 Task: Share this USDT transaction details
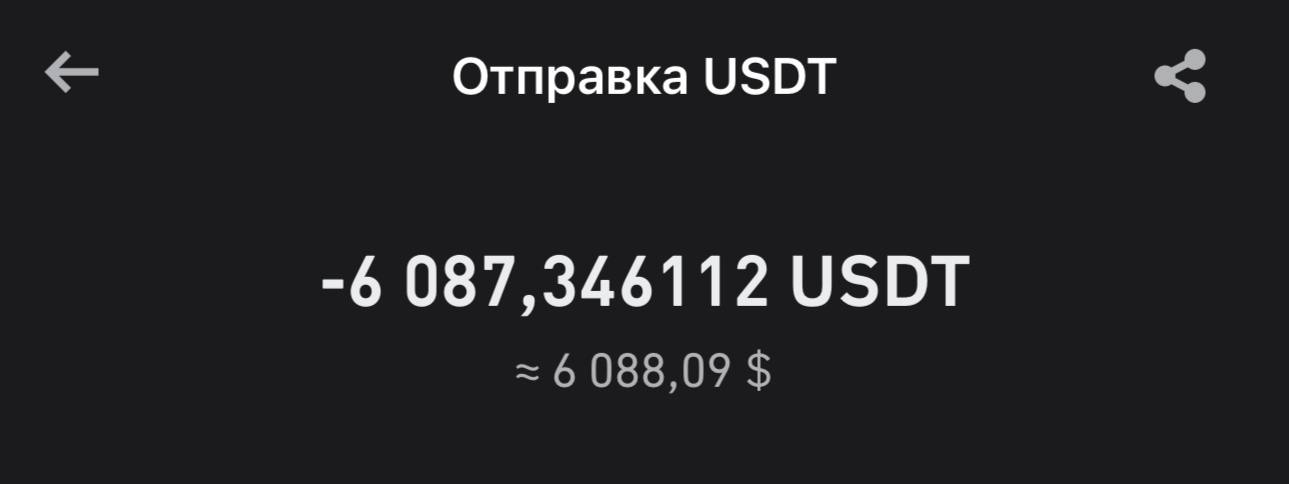1180,76
